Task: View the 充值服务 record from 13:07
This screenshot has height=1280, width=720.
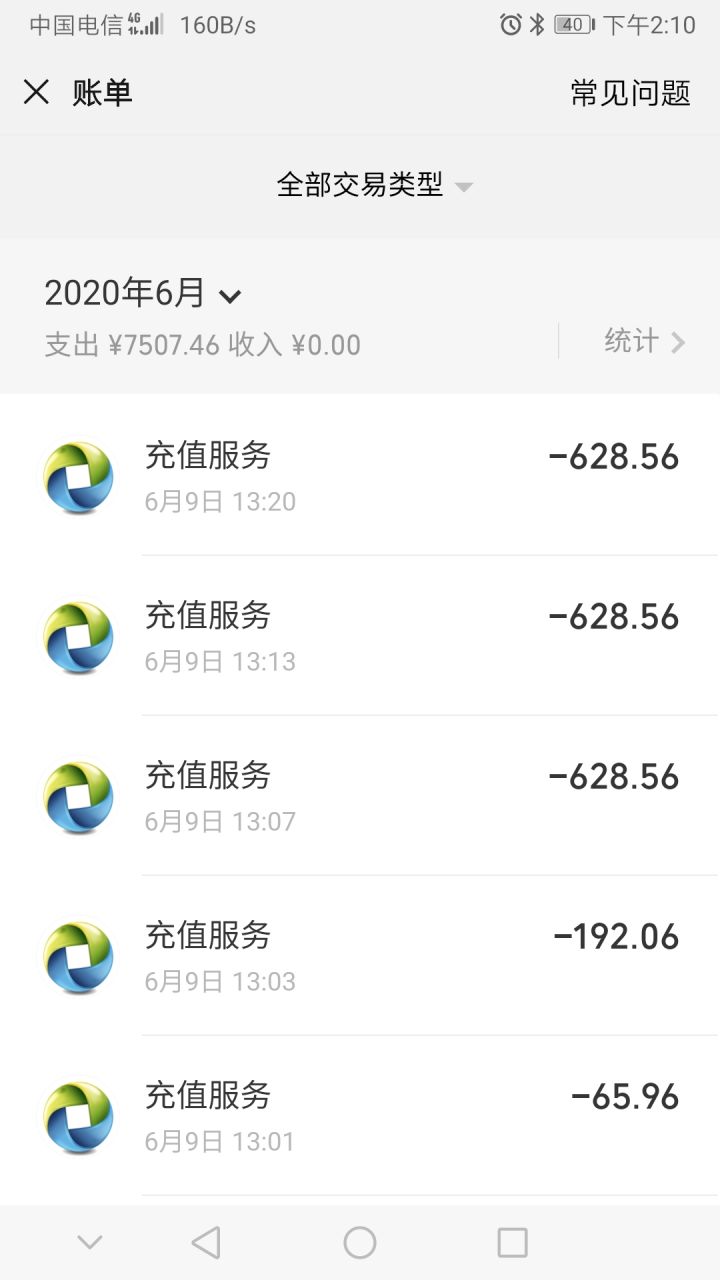Action: pos(360,796)
